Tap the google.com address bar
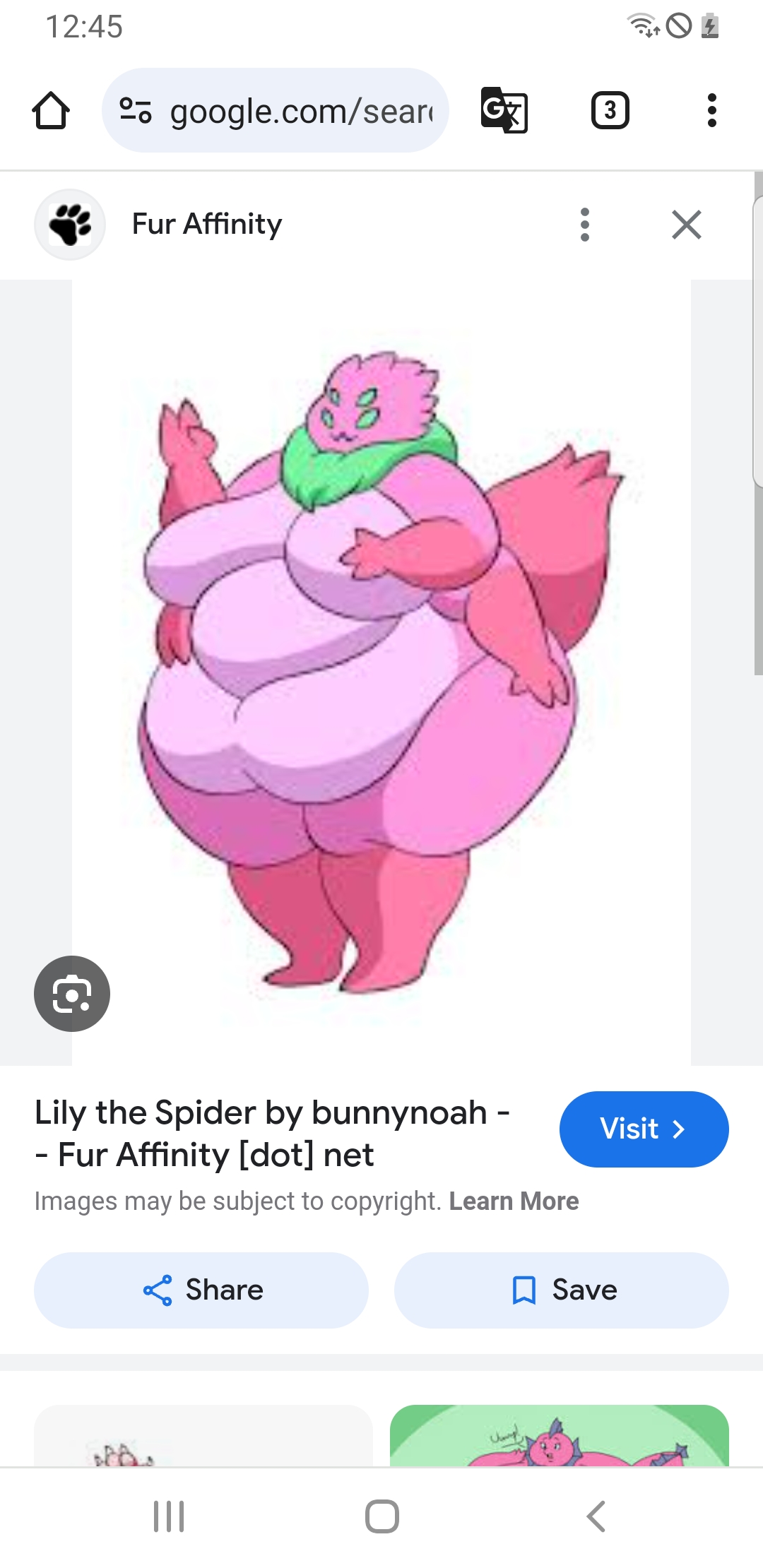Image resolution: width=763 pixels, height=1568 pixels. click(x=276, y=111)
